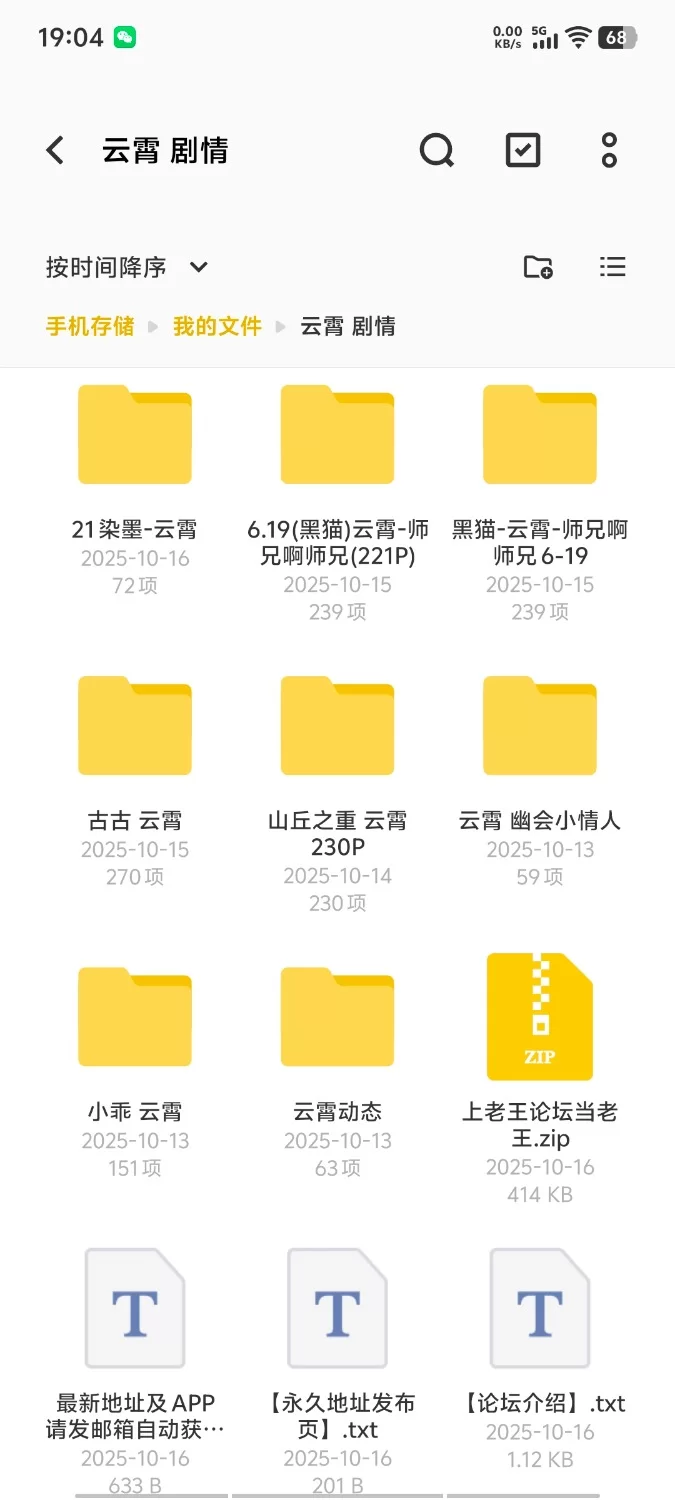
Task: Open the three-dot overflow menu
Action: [609, 151]
